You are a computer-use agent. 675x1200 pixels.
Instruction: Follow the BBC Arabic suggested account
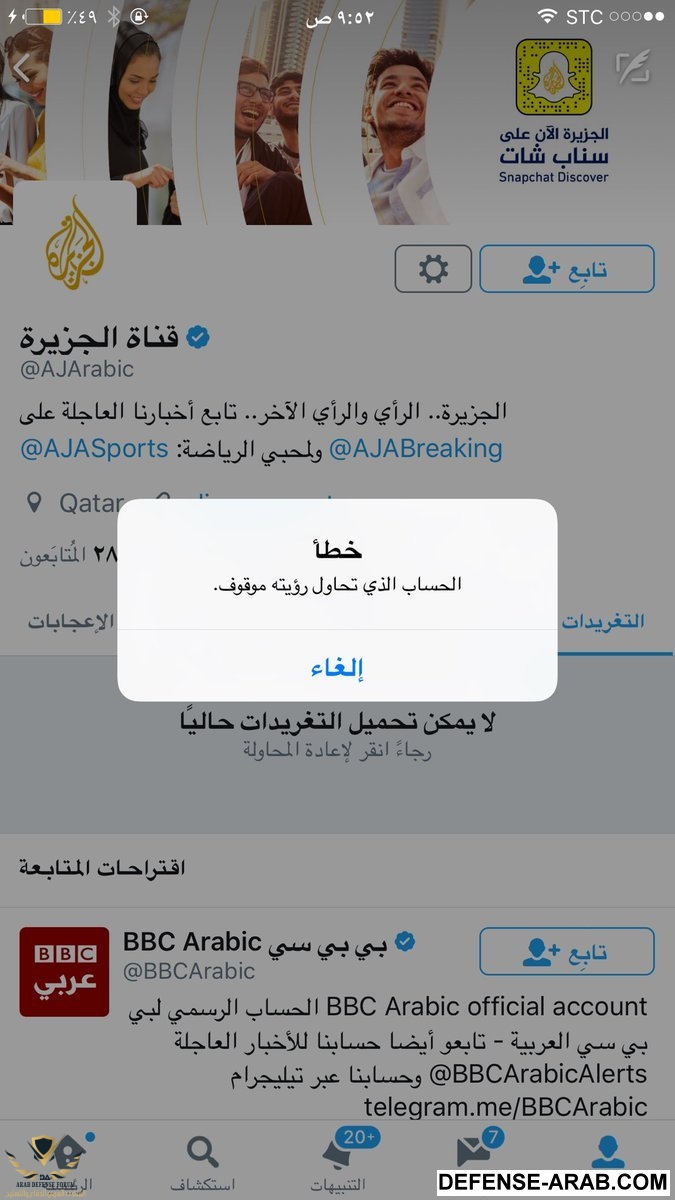567,951
